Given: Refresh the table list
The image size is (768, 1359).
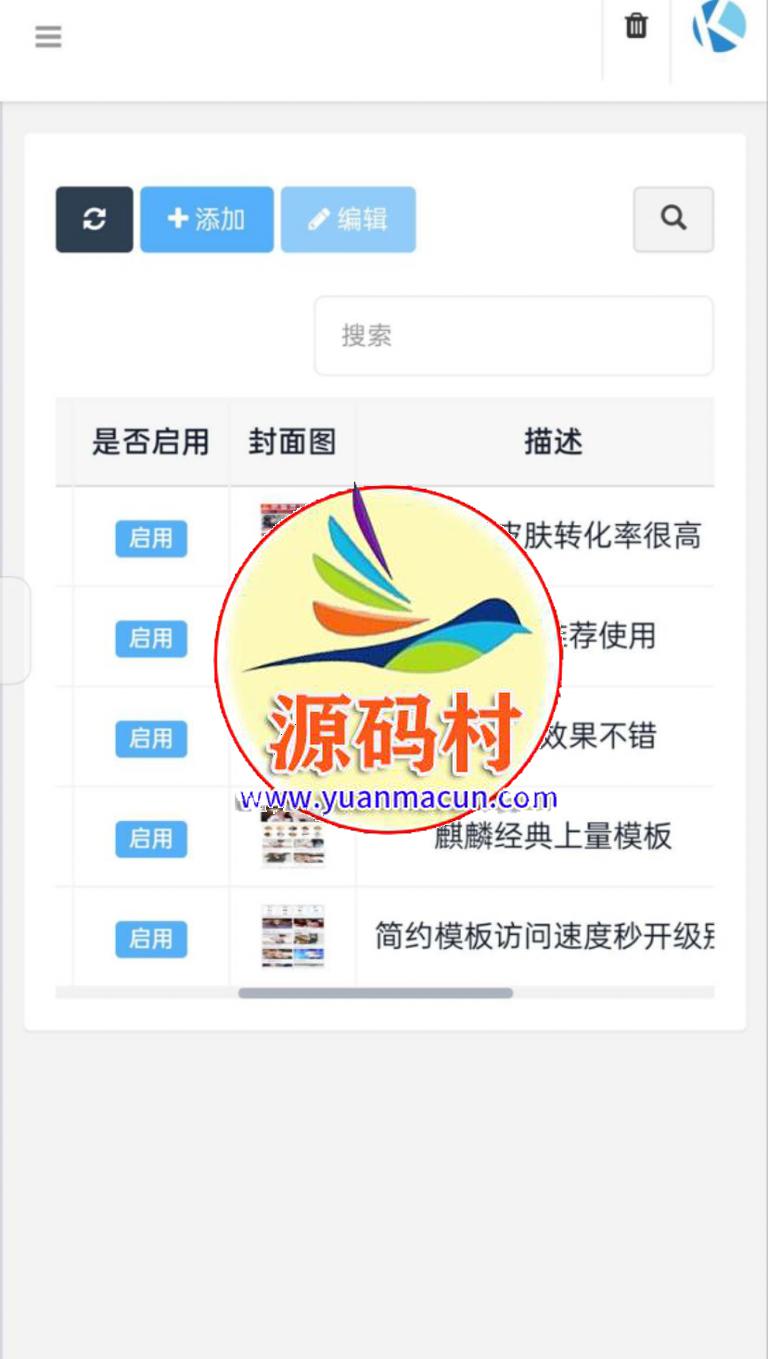Looking at the screenshot, I should (x=94, y=219).
